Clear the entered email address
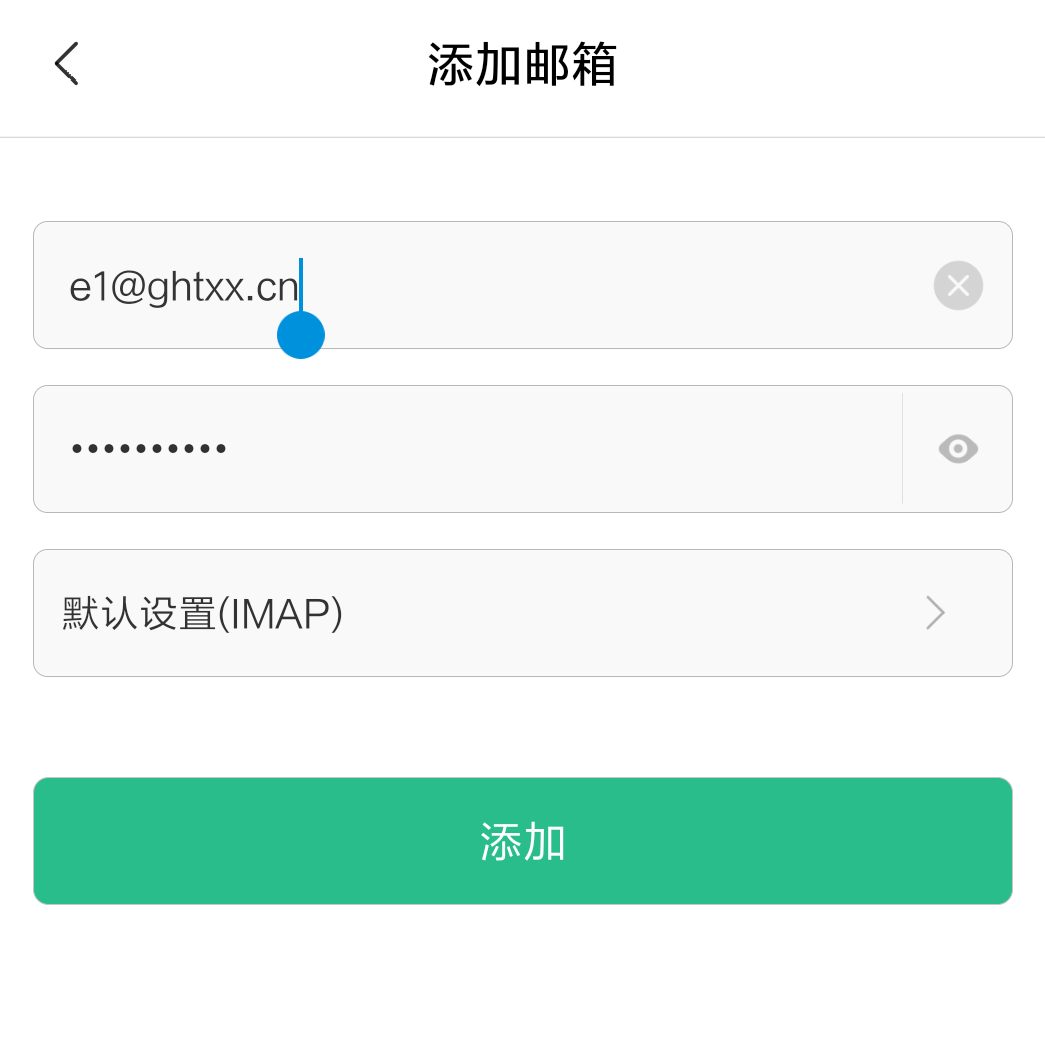This screenshot has height=1053, width=1045. [958, 286]
